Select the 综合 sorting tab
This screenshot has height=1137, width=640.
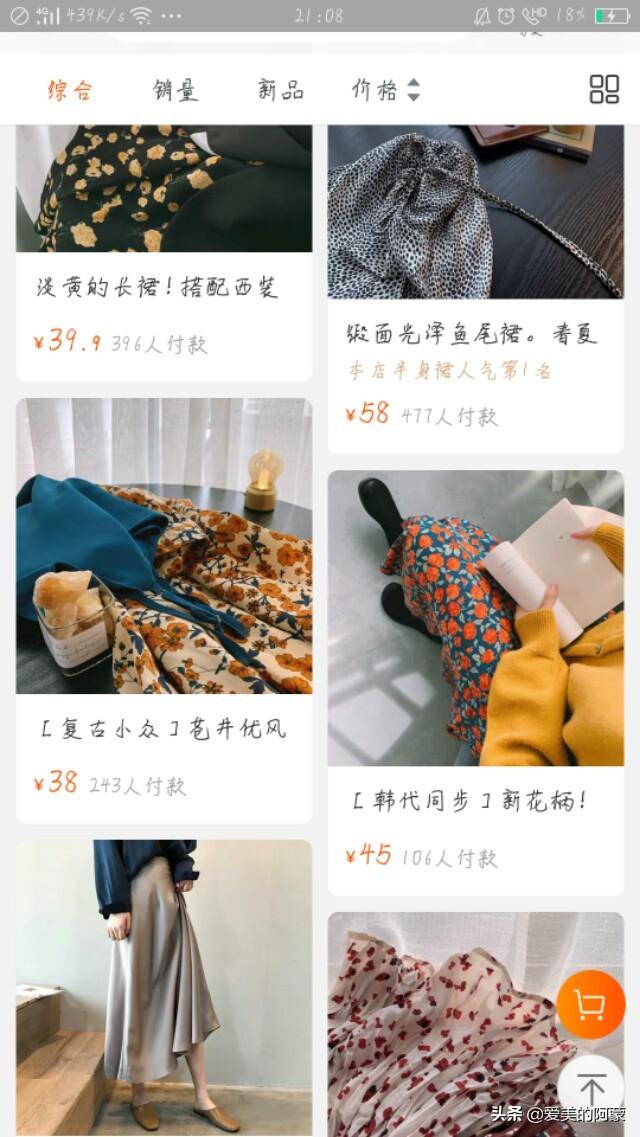tap(70, 90)
